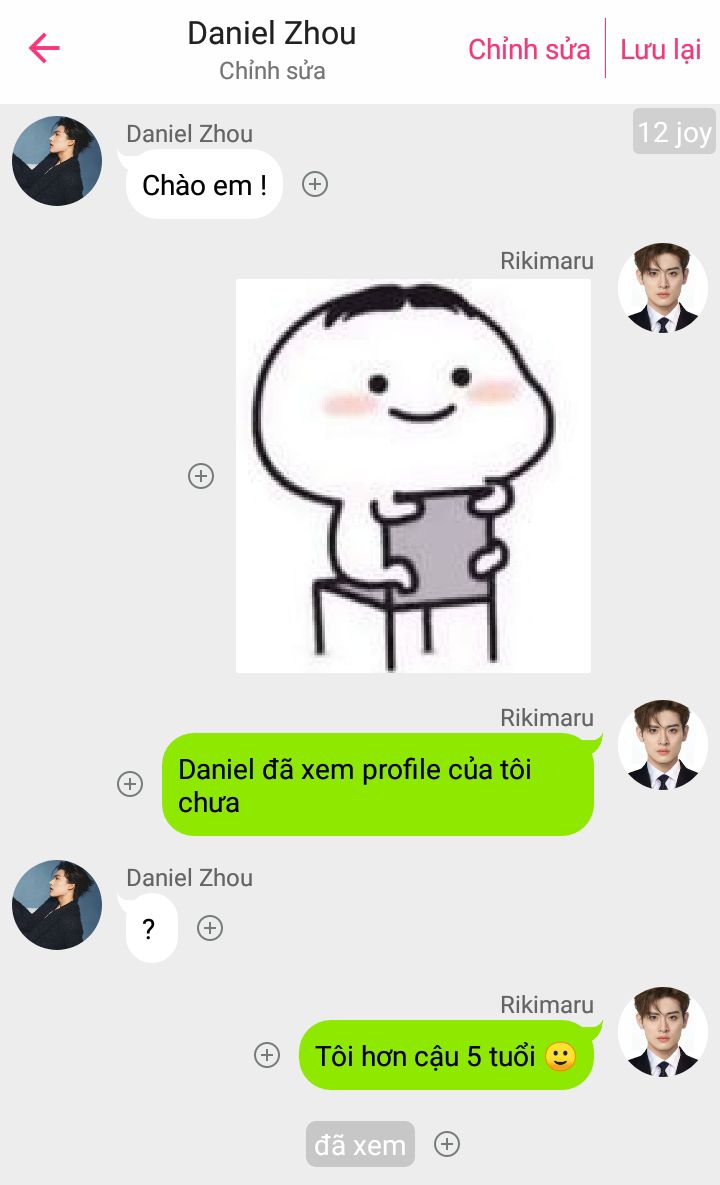Edit the Daniel Zhou title name
720x1185 pixels.
(x=271, y=34)
